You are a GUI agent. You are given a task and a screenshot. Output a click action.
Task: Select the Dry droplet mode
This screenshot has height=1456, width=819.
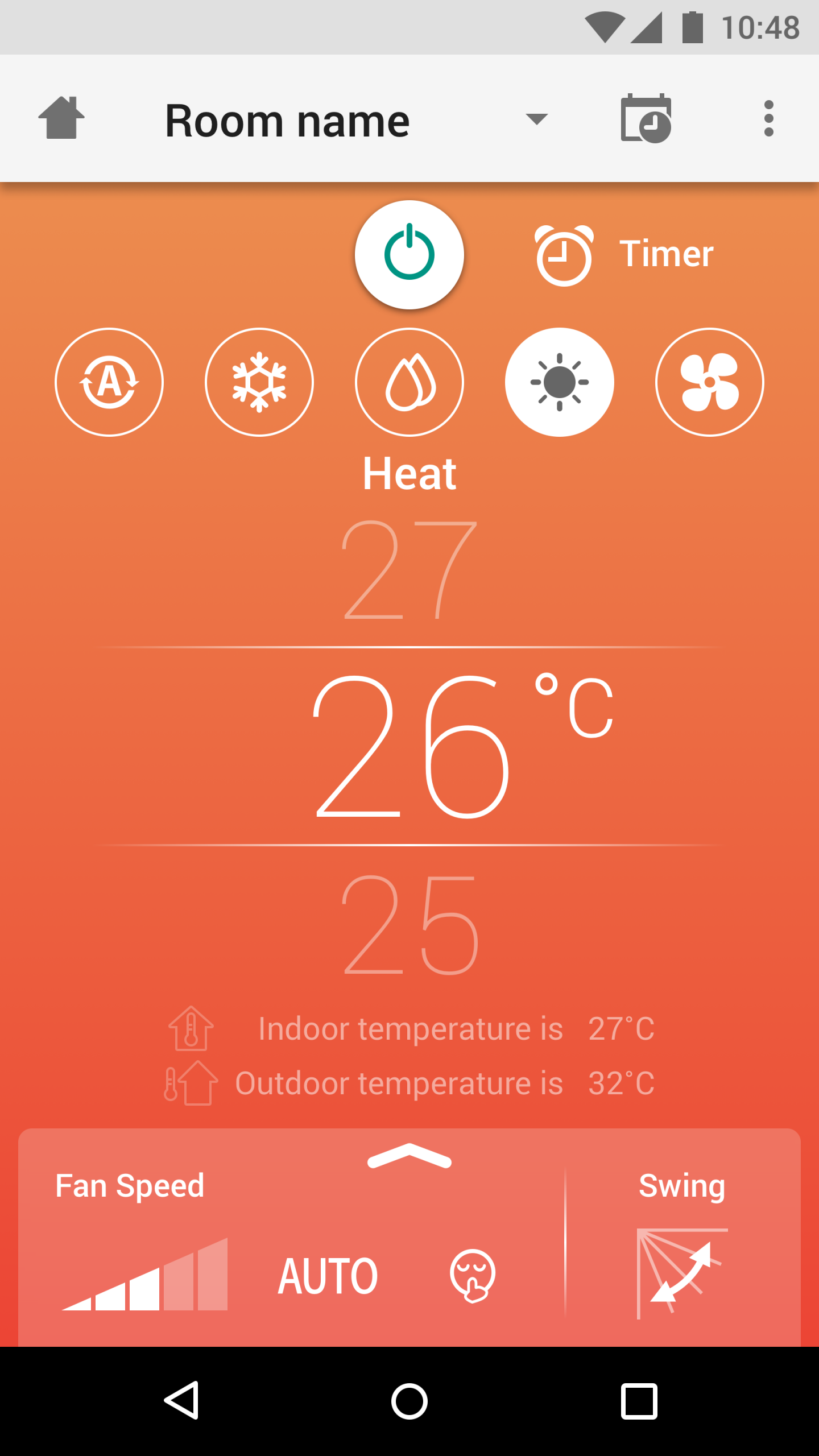coord(409,382)
